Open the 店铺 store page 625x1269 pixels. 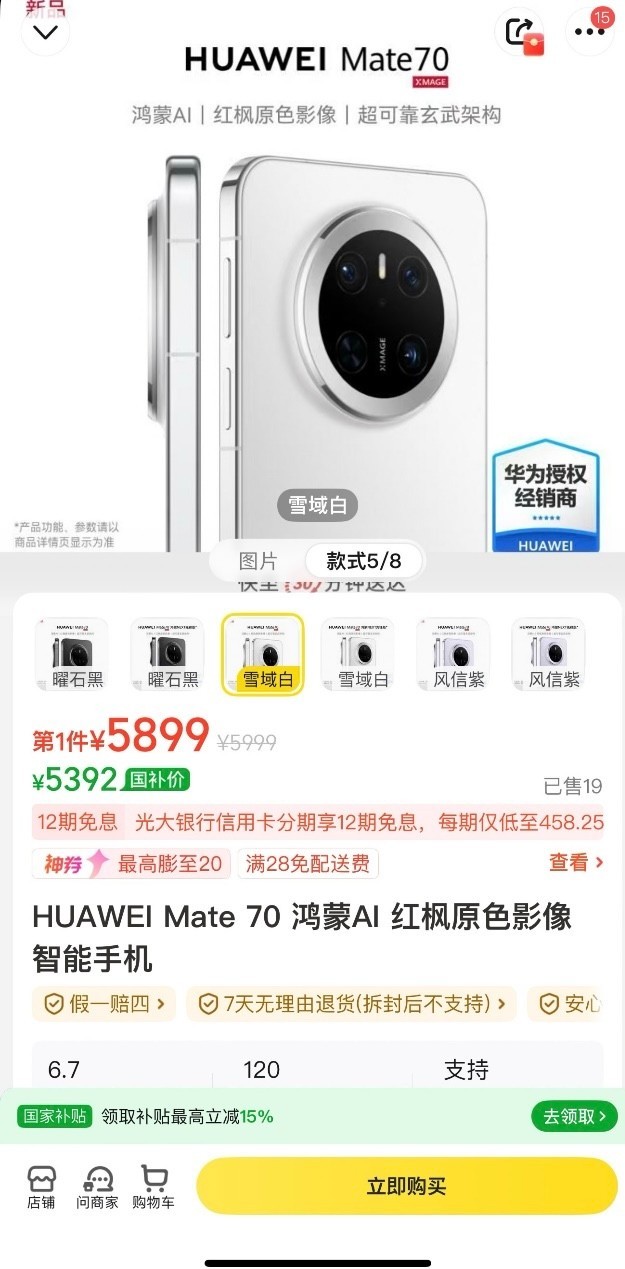click(42, 1187)
